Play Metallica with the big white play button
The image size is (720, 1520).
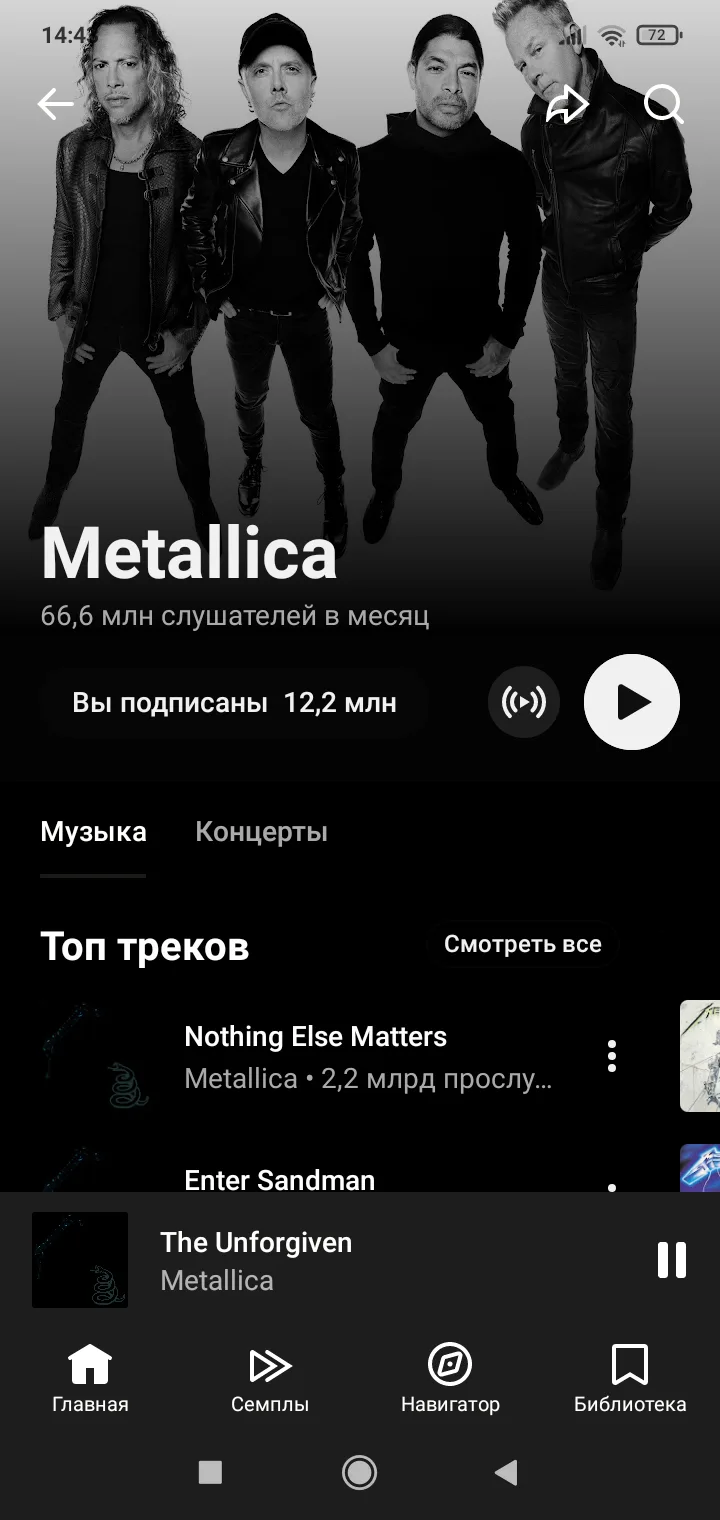tap(632, 702)
